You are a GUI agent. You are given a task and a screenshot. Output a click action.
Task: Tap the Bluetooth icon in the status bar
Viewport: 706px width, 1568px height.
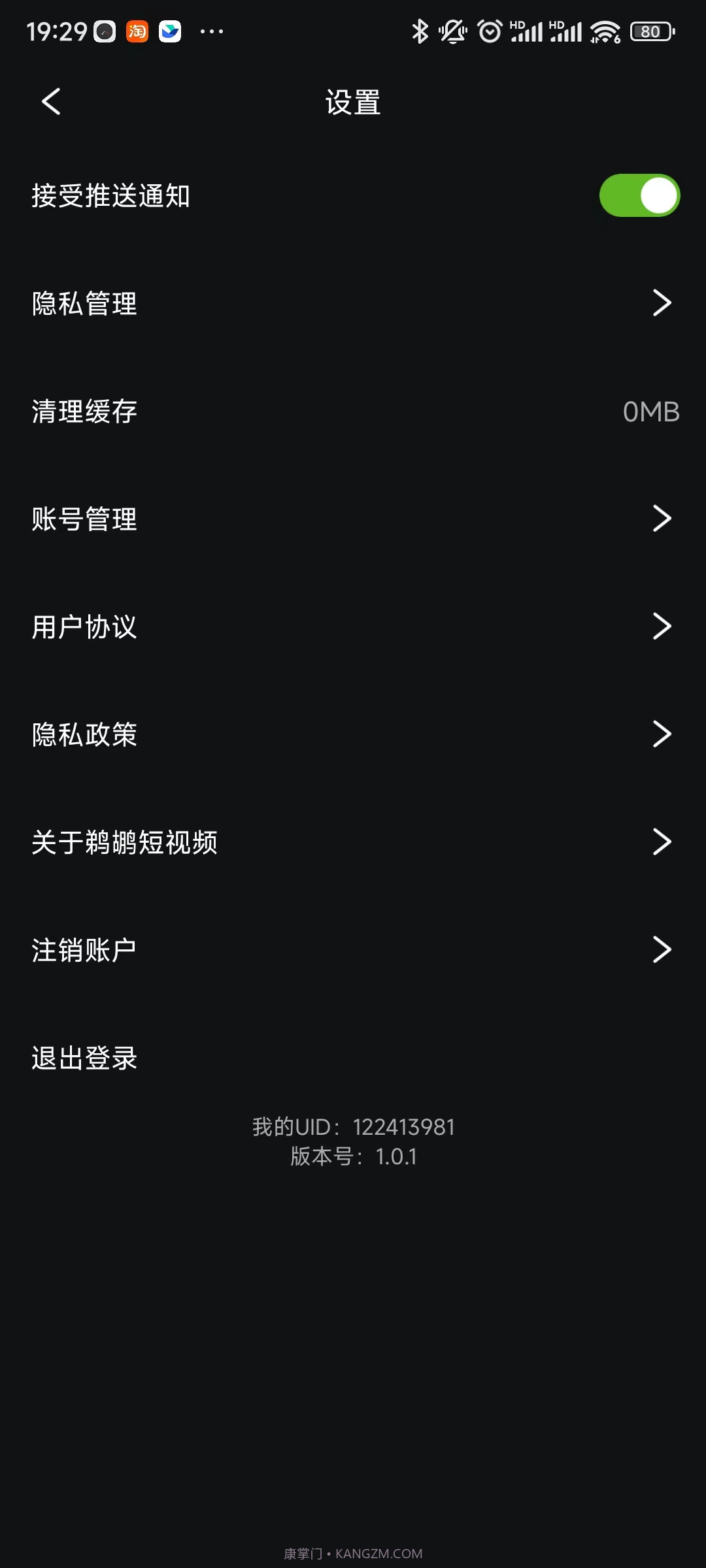point(419,31)
